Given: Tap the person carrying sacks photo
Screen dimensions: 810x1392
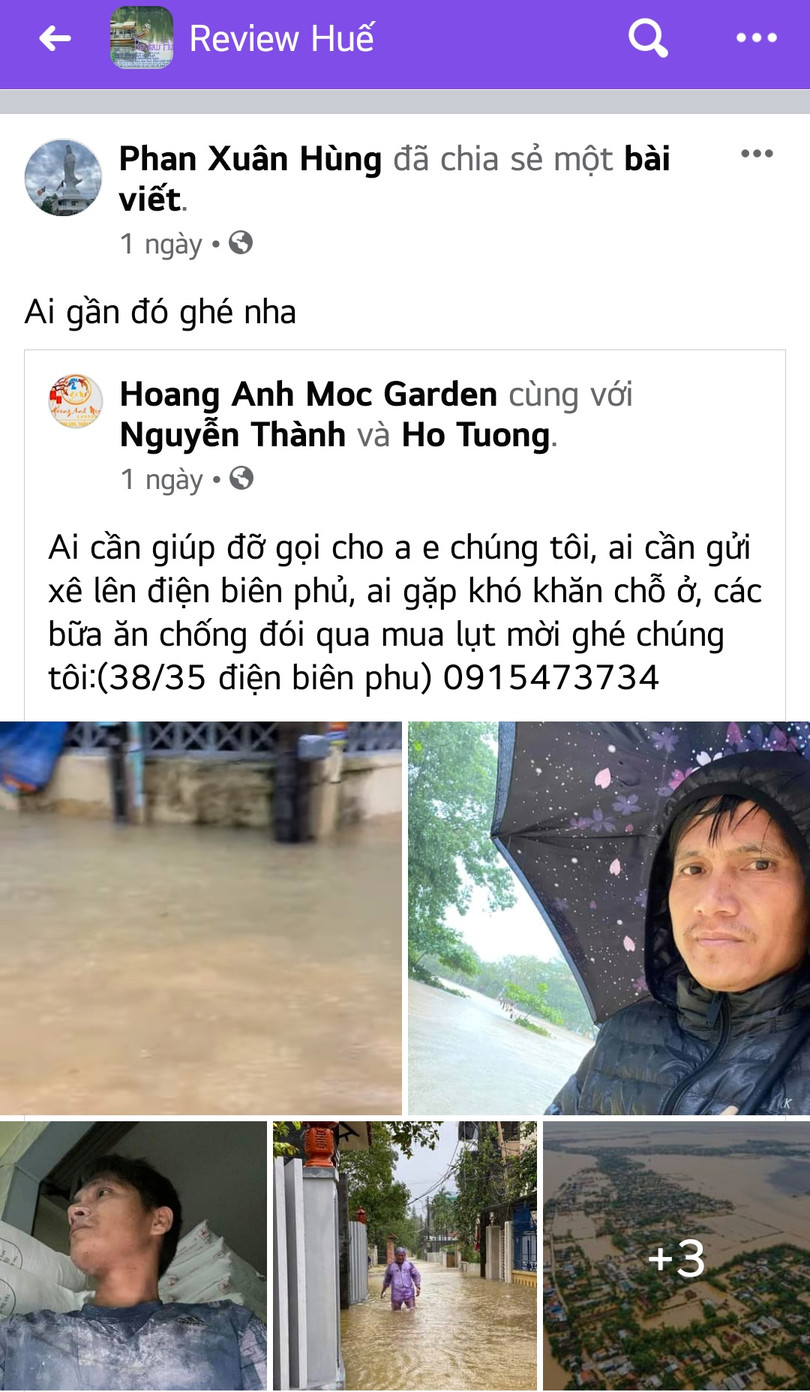Looking at the screenshot, I should point(130,1255).
